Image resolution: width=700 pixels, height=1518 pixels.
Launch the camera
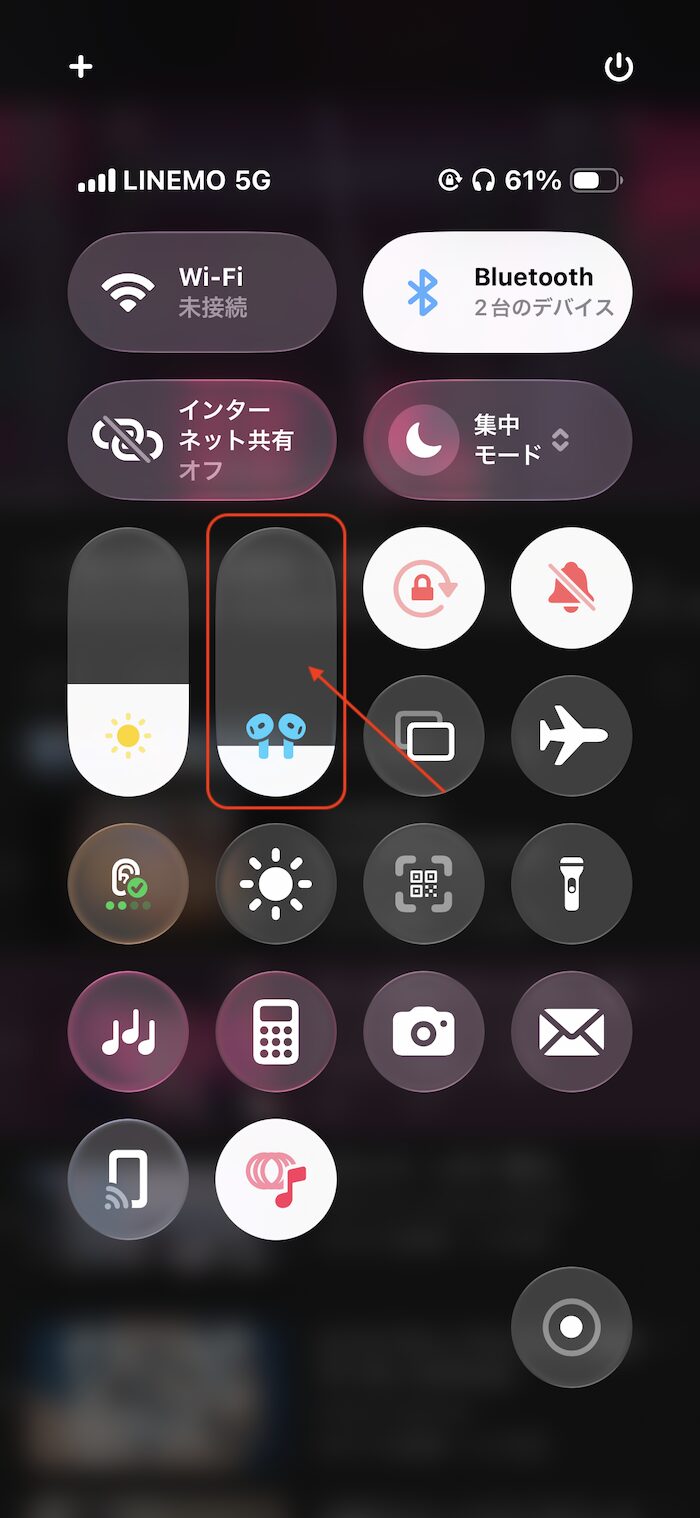(x=424, y=1032)
